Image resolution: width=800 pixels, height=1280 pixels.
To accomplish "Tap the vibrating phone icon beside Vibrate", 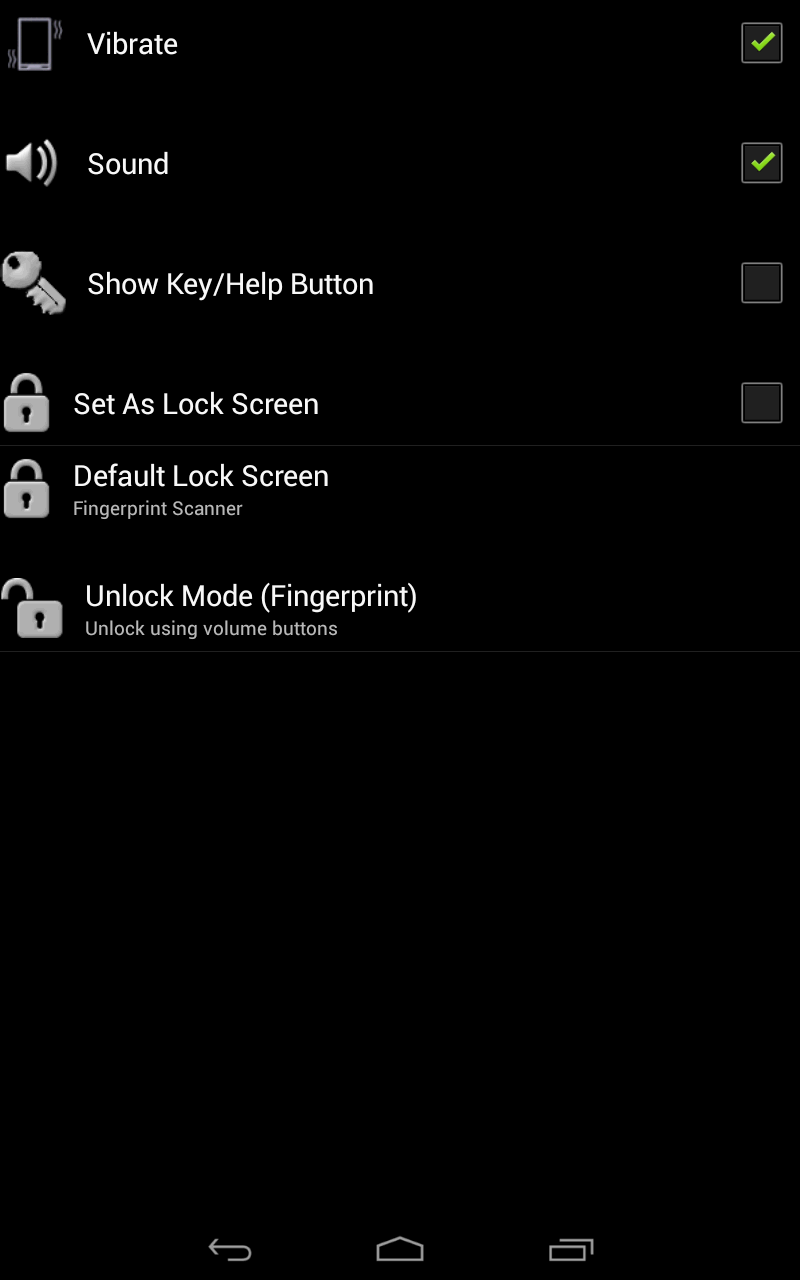I will pyautogui.click(x=32, y=43).
